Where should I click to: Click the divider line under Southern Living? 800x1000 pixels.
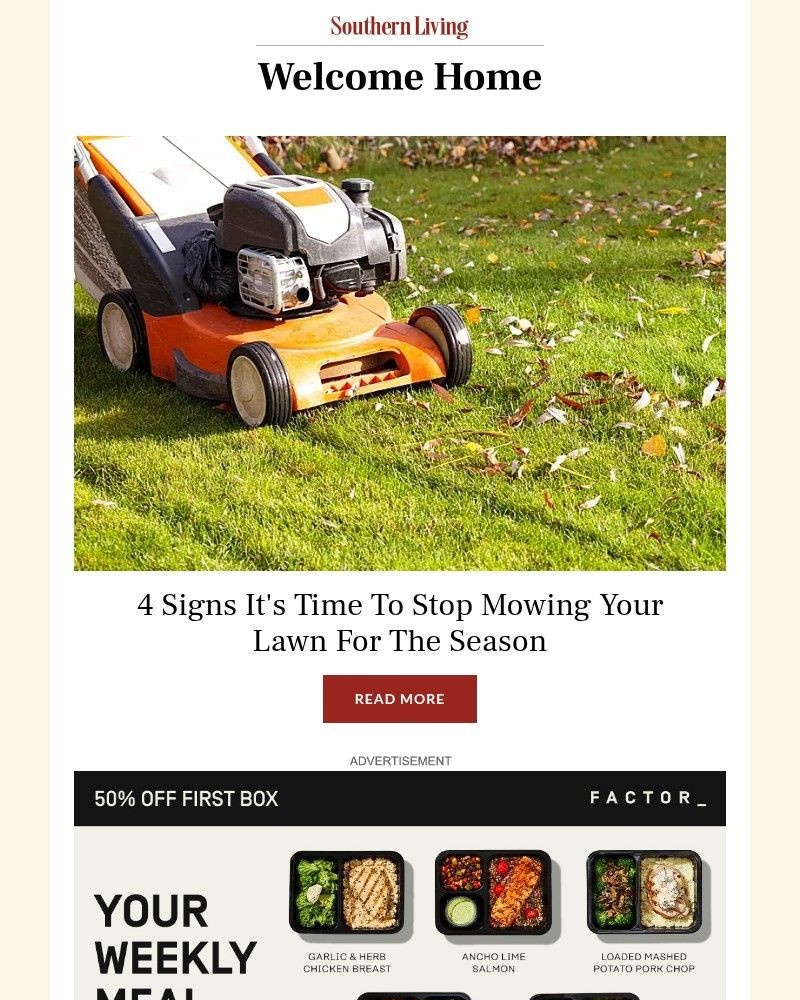click(x=400, y=45)
